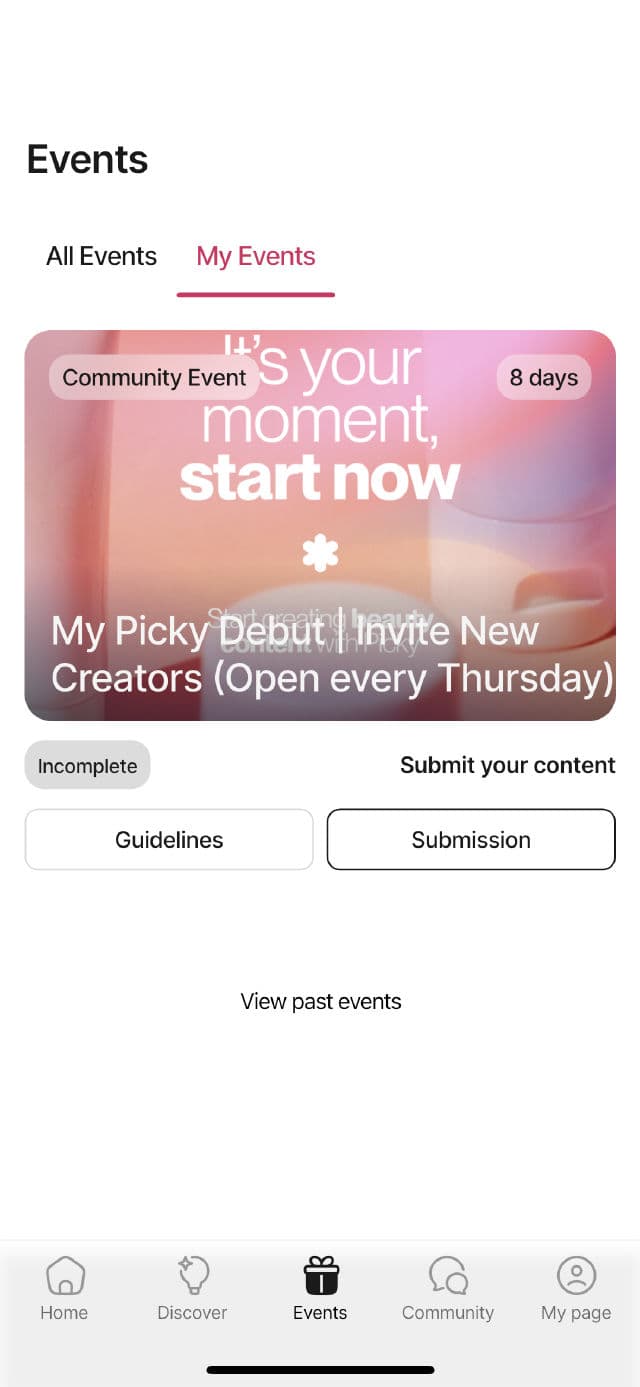Image resolution: width=640 pixels, height=1387 pixels.
Task: Switch to the All Events tab
Action: point(101,257)
